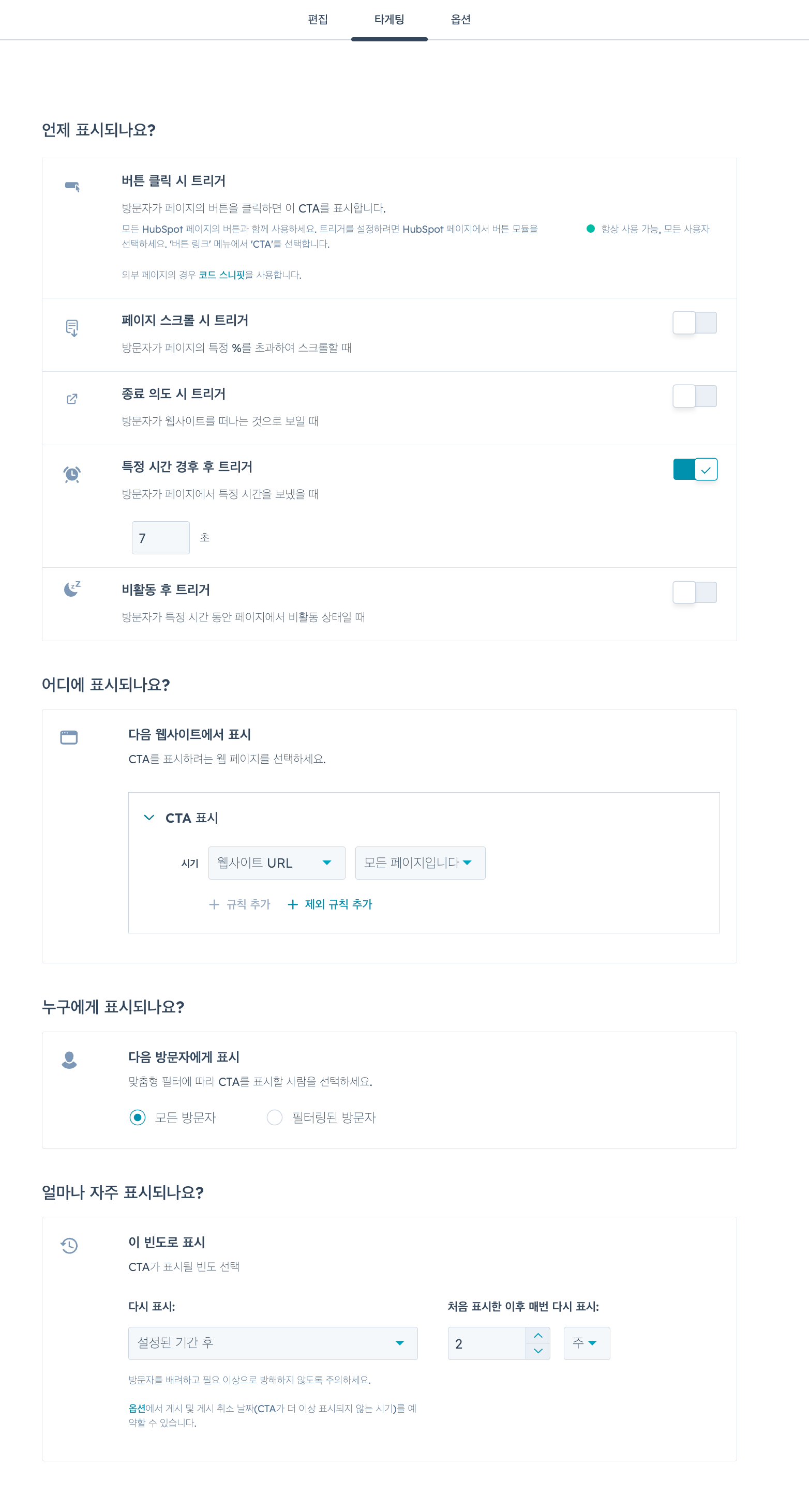Tap 제외 규칙 추가
Image resolution: width=809 pixels, height=1512 pixels.
[330, 904]
